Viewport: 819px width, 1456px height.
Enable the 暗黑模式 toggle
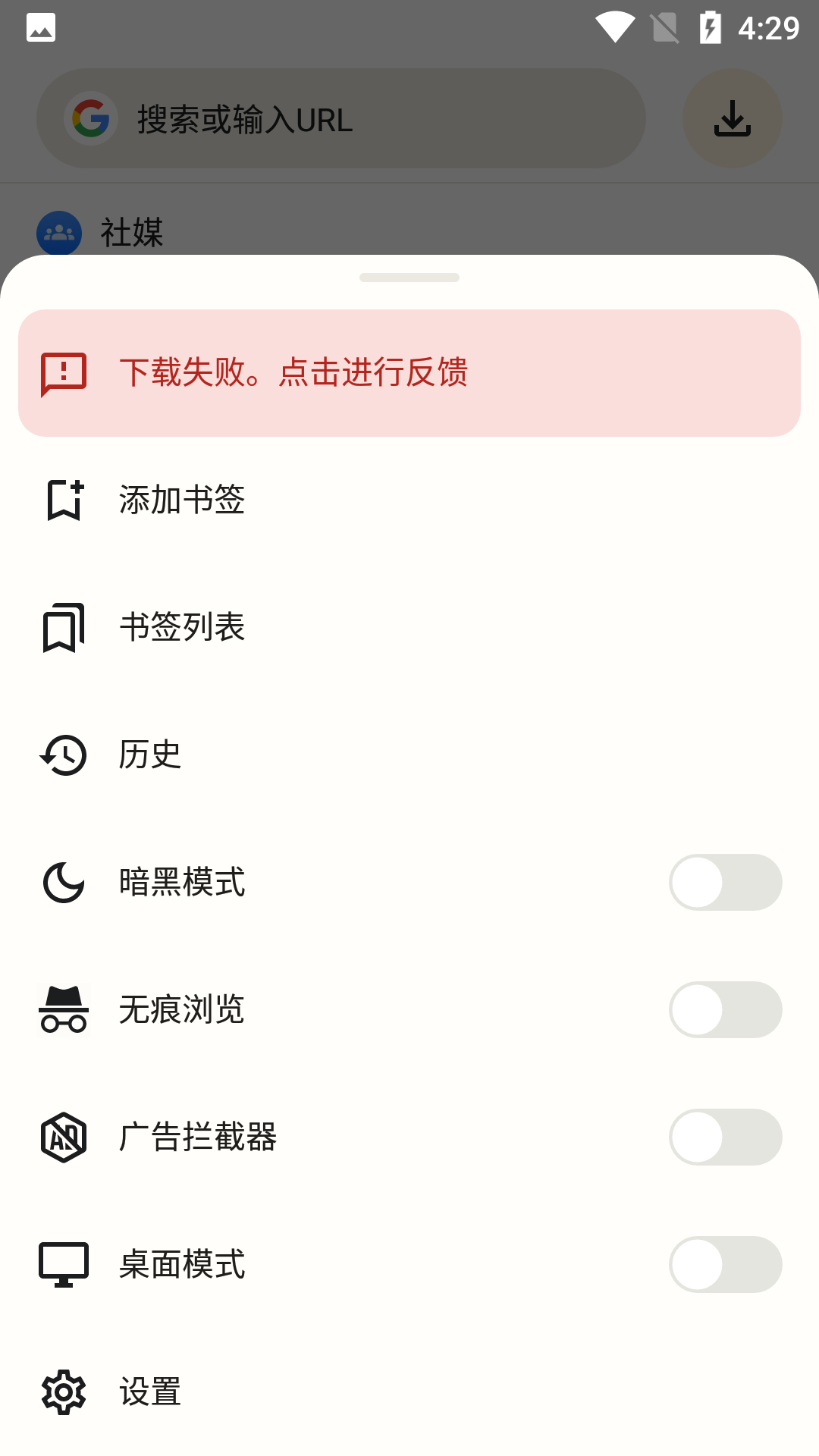(725, 882)
